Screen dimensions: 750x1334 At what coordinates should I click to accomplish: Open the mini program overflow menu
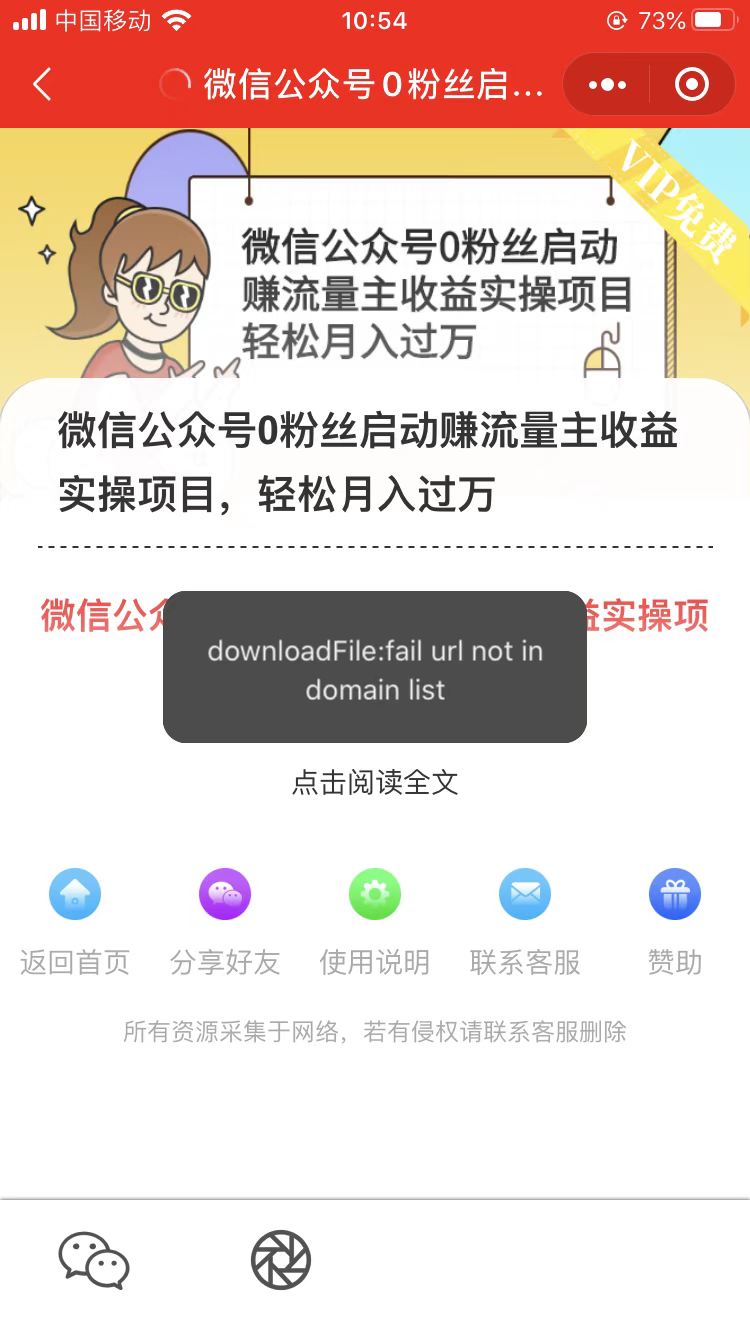coord(607,85)
